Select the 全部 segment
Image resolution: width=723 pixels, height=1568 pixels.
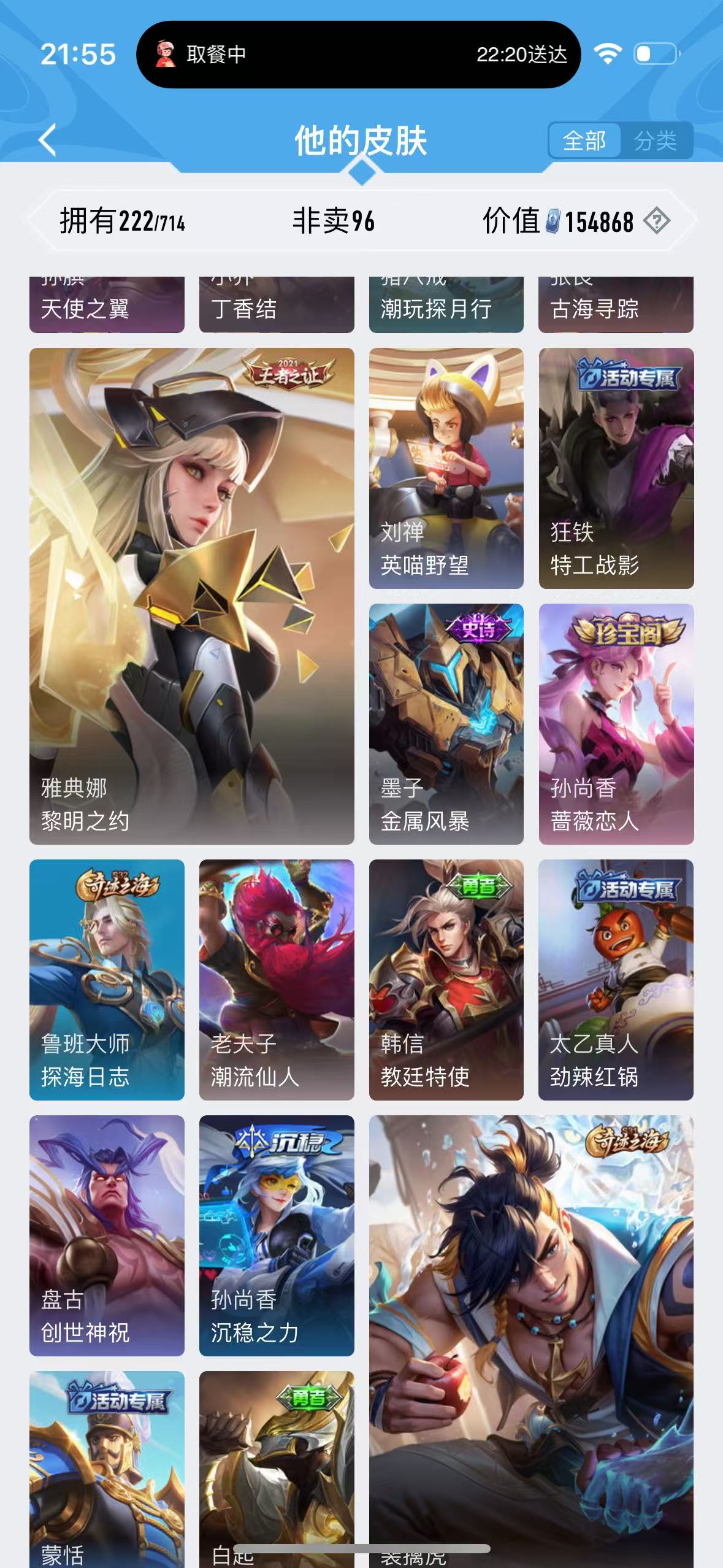click(584, 141)
